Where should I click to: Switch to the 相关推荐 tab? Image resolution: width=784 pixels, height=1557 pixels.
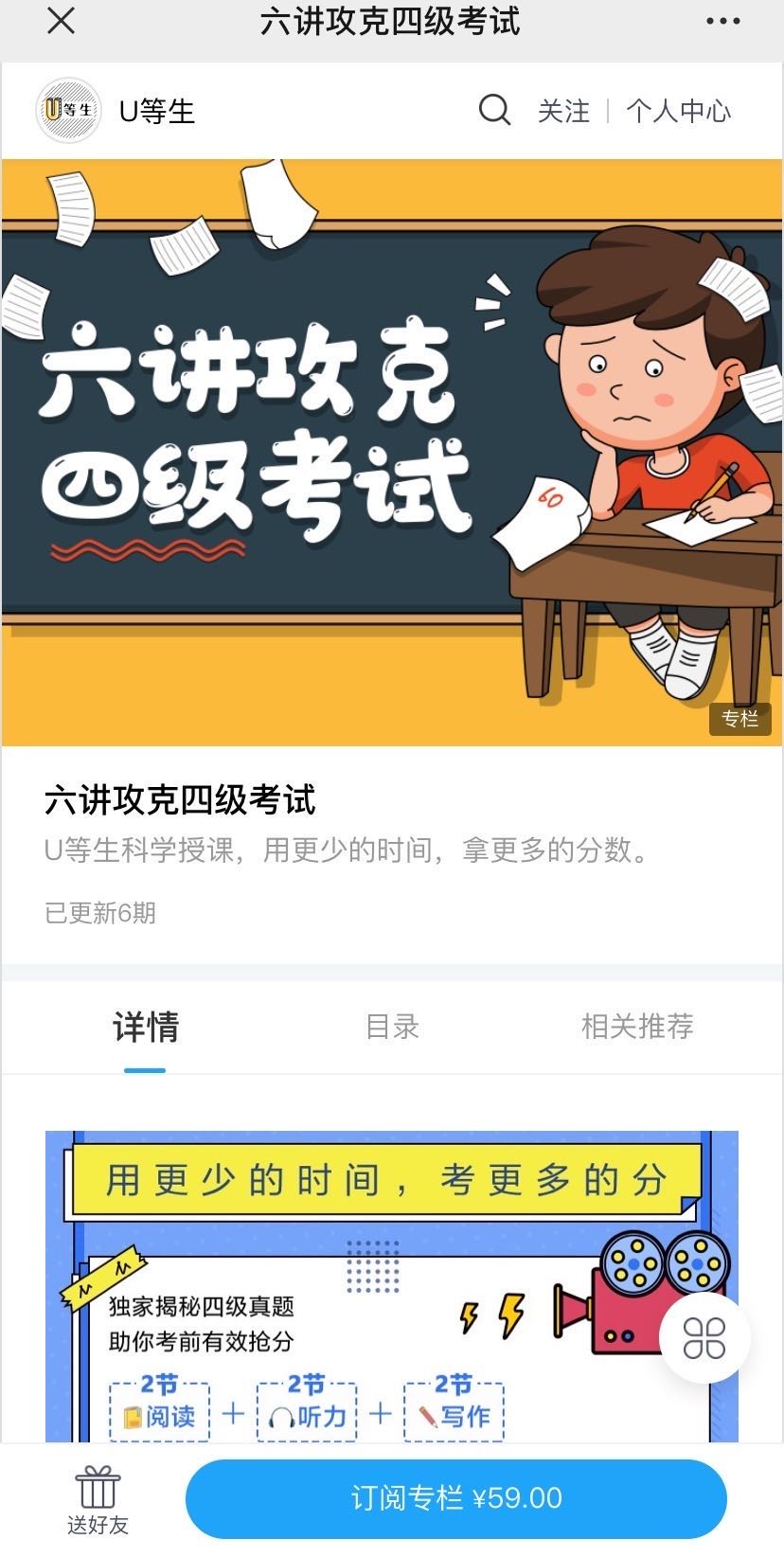click(x=637, y=1027)
